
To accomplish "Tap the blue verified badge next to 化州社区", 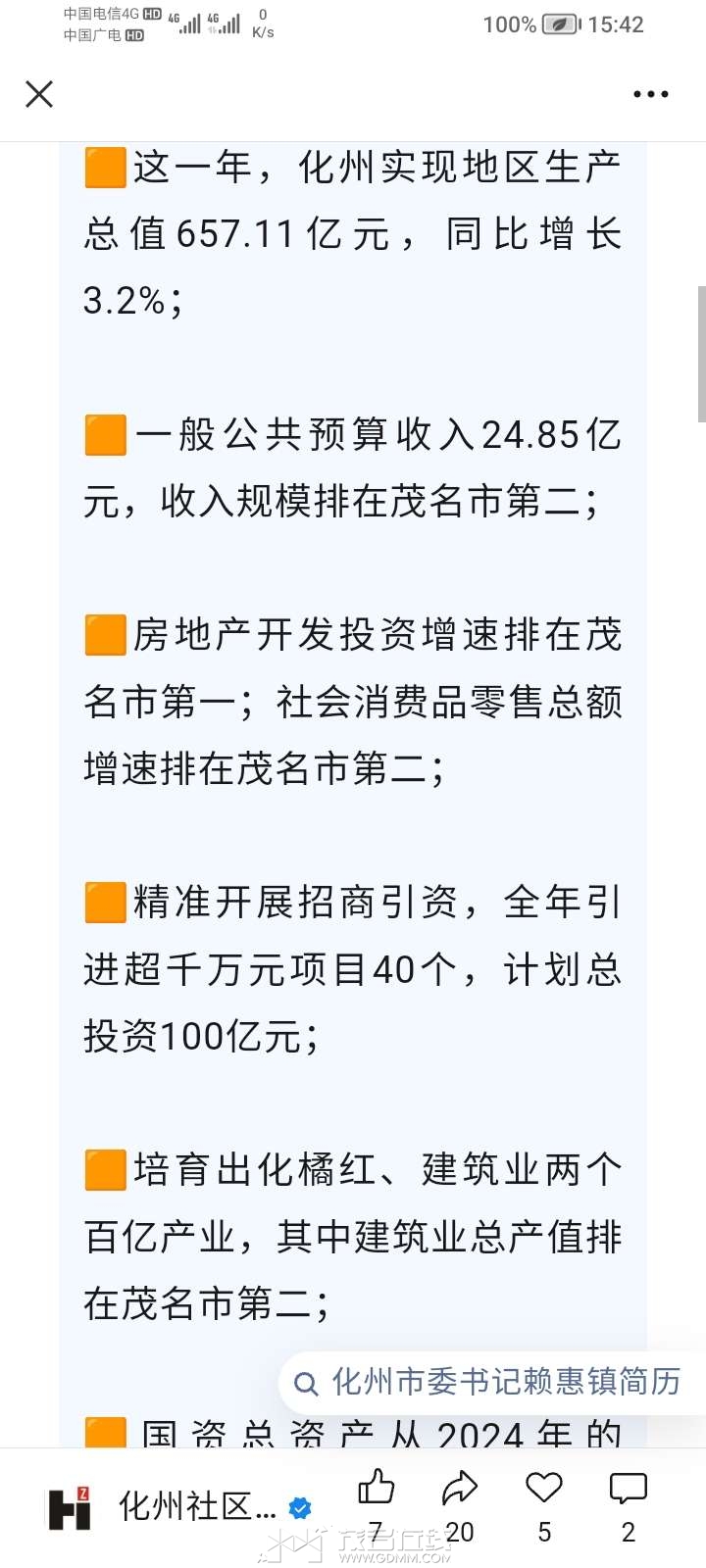I will (299, 1509).
